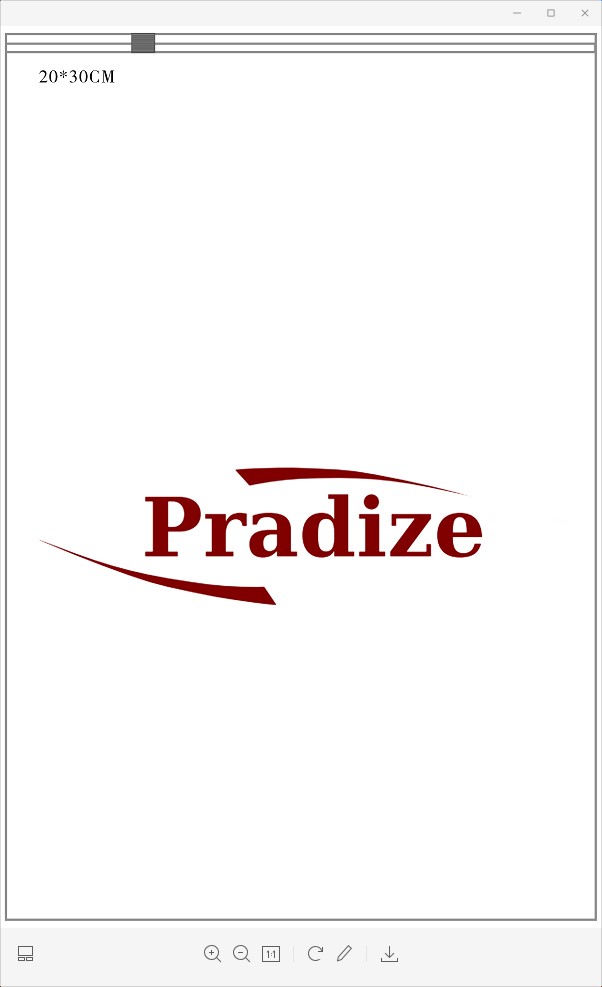Edit the image with the pencil tool
Screen dimensions: 602x987
click(344, 954)
